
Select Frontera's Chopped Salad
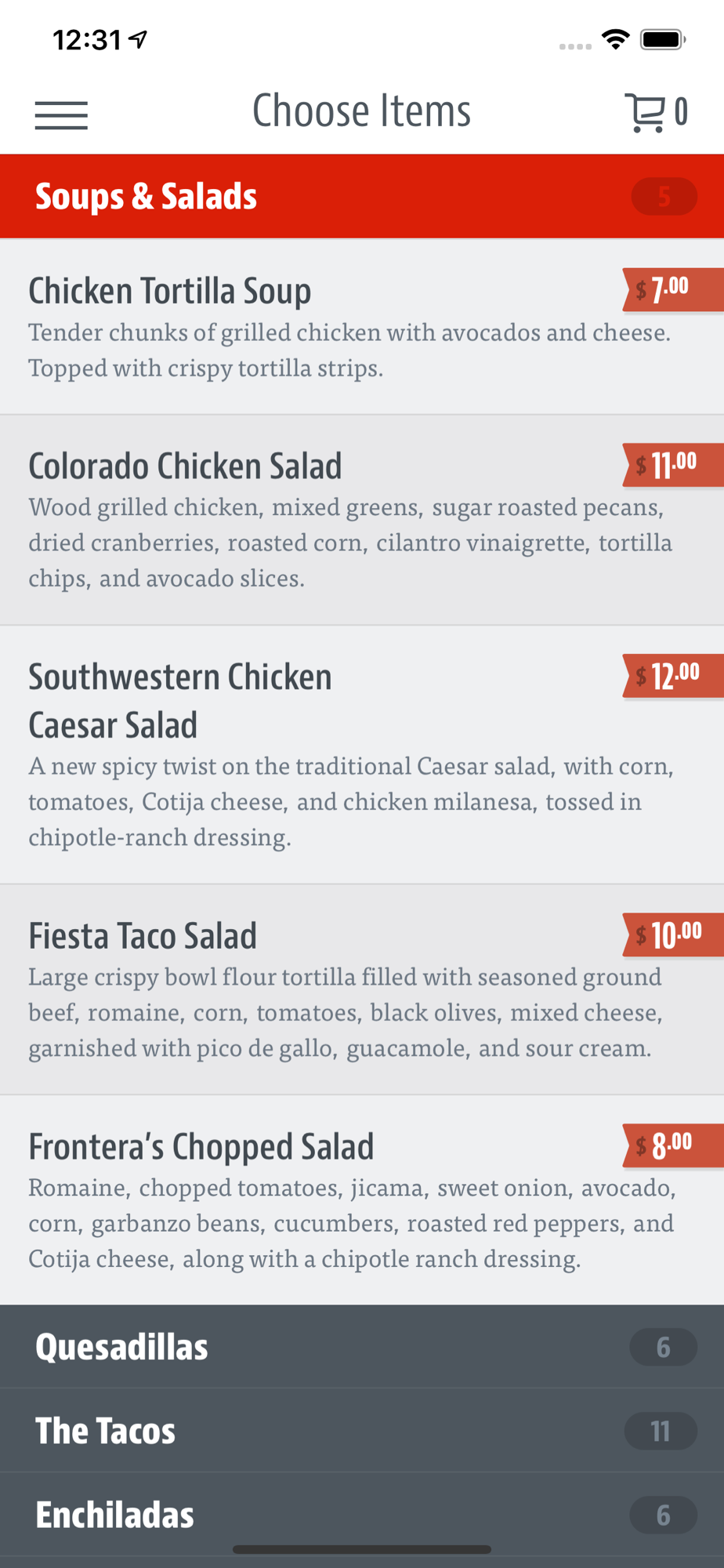coord(362,1200)
